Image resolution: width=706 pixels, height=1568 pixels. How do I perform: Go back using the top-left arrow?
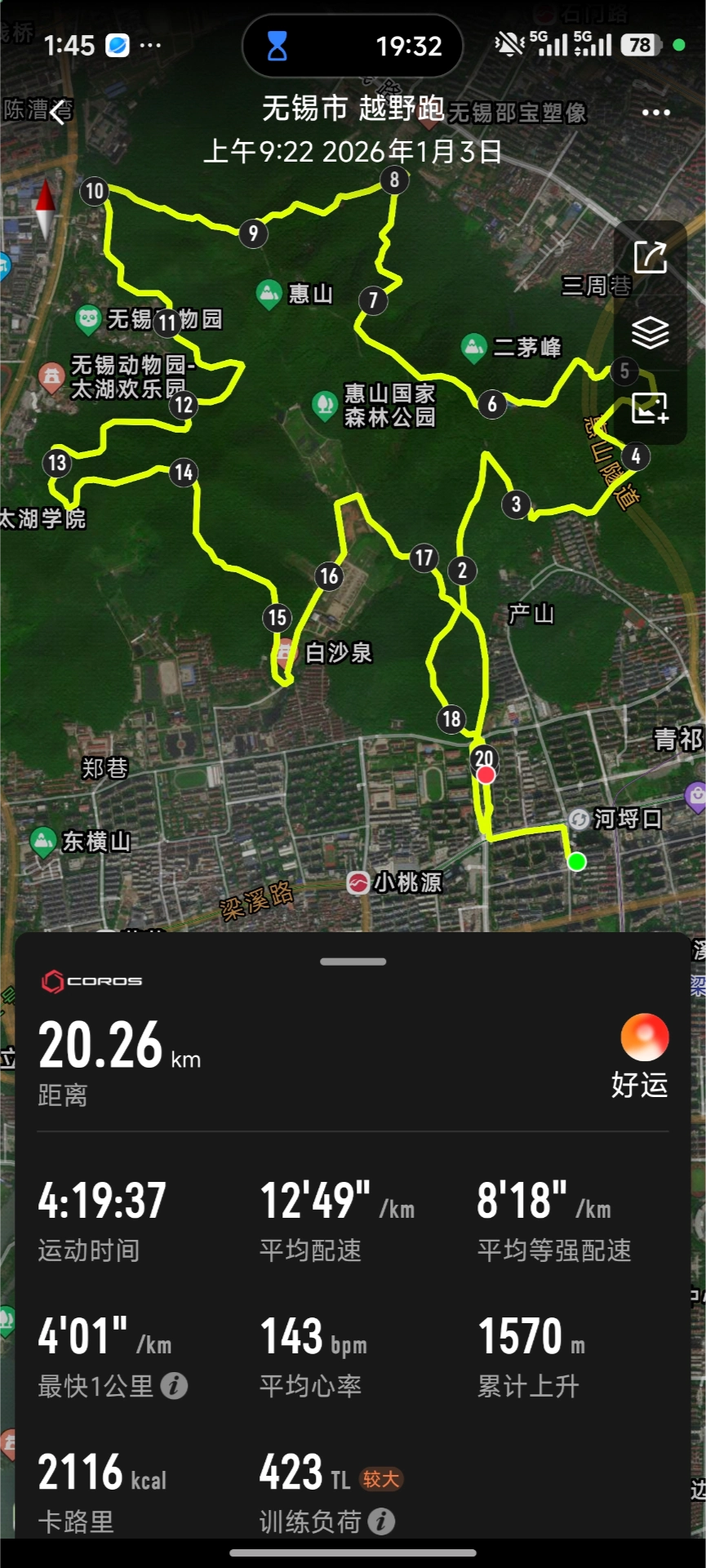[57, 112]
